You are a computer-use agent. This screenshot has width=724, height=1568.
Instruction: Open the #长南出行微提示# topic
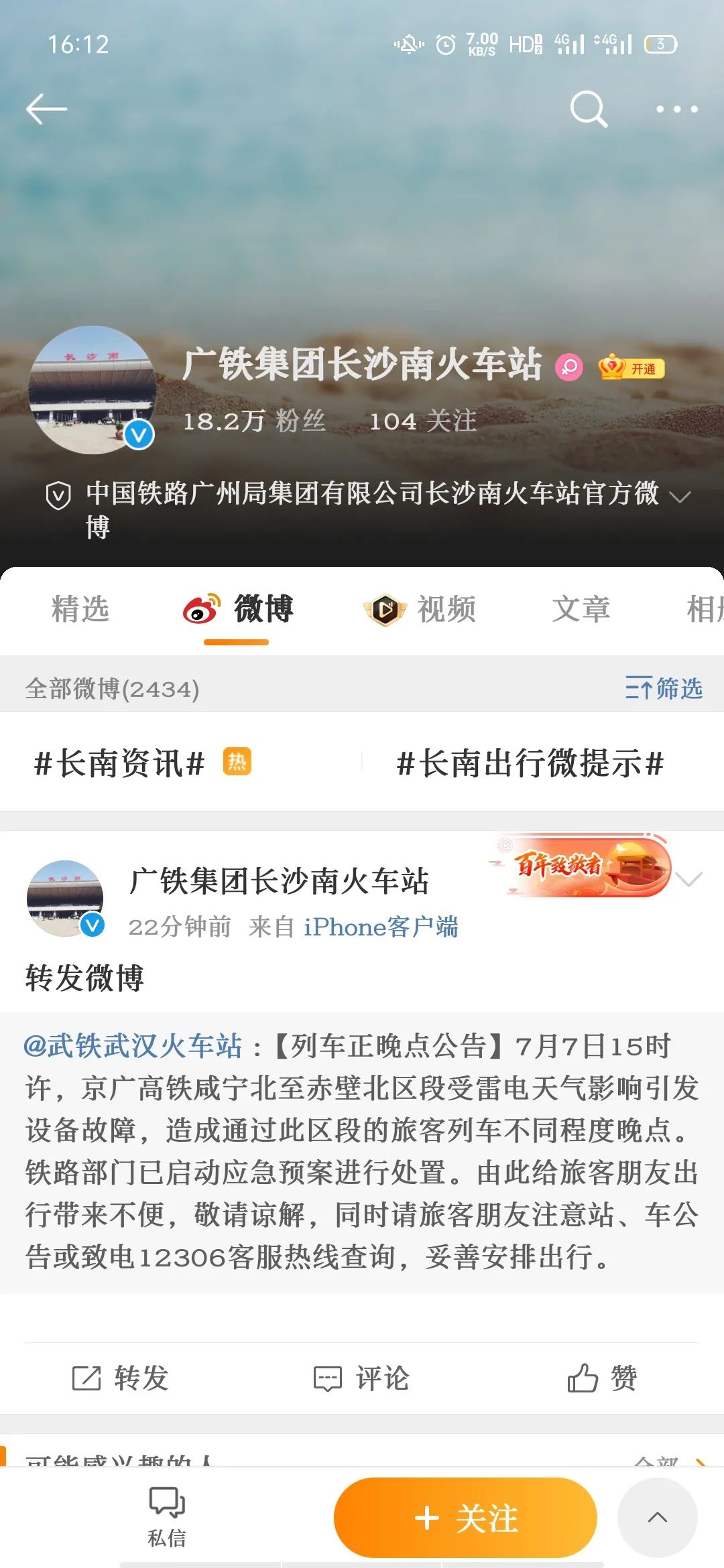click(530, 763)
